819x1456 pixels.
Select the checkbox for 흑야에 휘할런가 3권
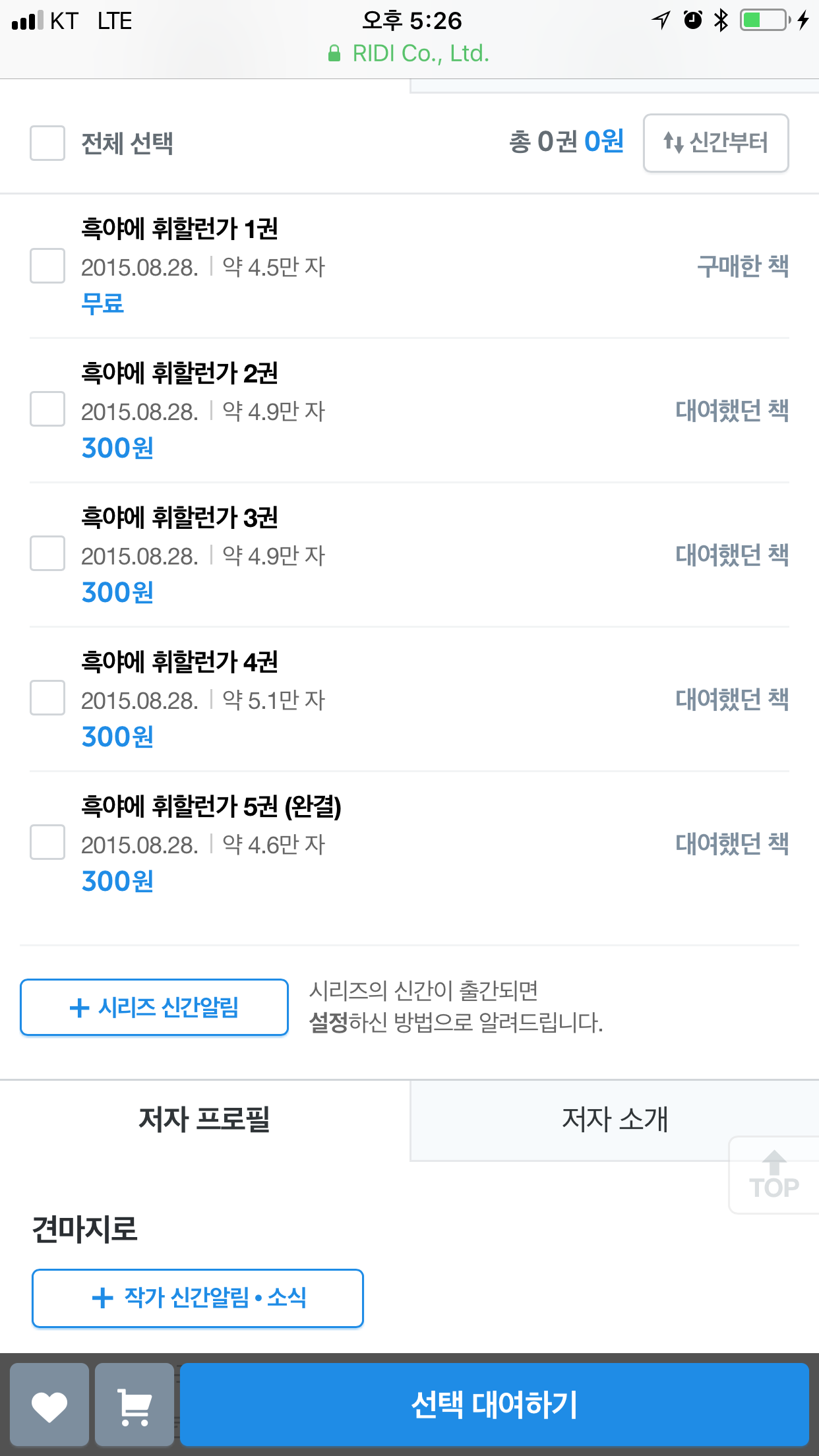pos(47,553)
